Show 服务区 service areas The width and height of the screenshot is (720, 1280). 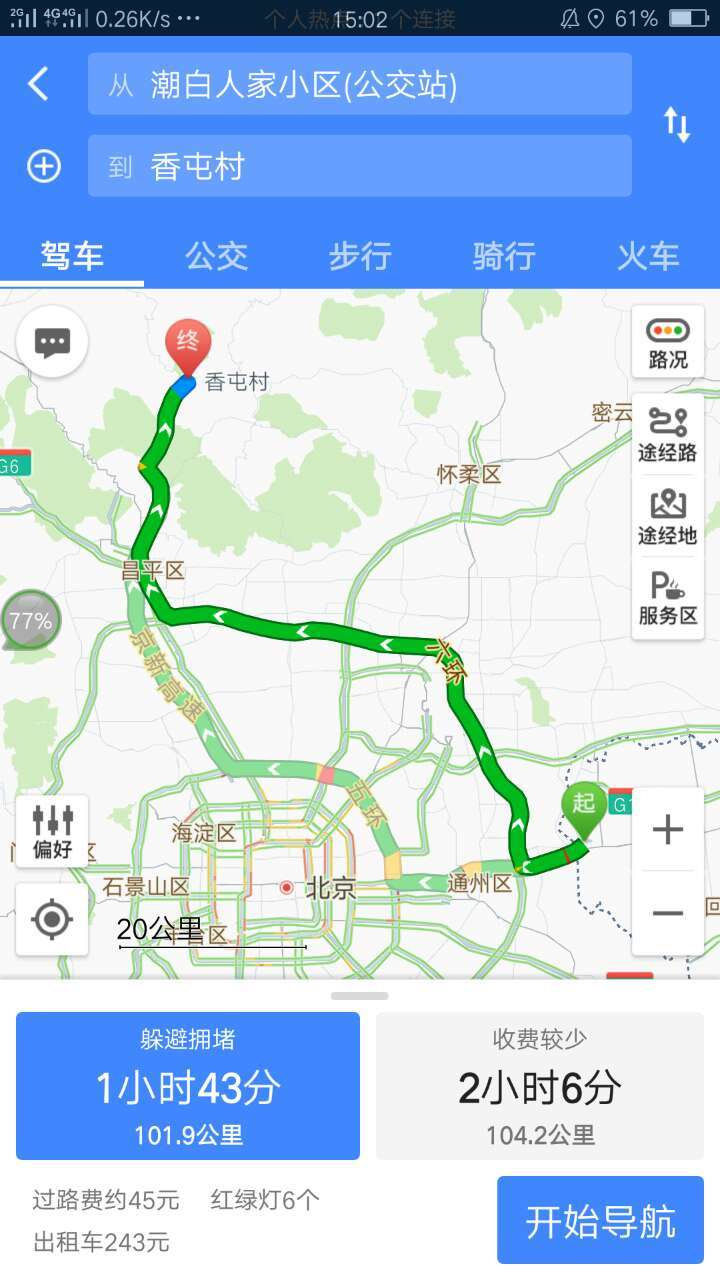(x=668, y=599)
